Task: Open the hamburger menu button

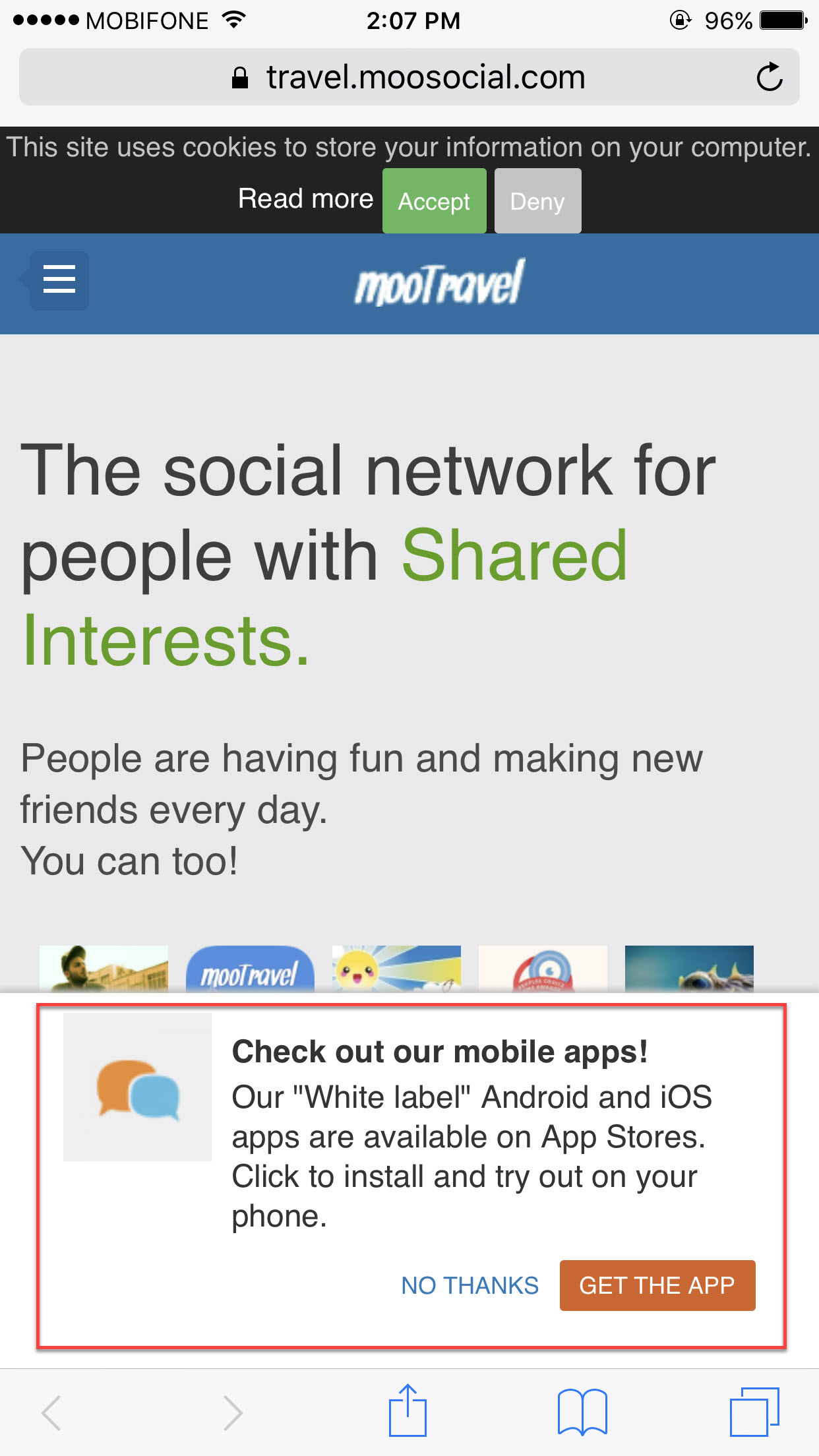Action: click(59, 280)
